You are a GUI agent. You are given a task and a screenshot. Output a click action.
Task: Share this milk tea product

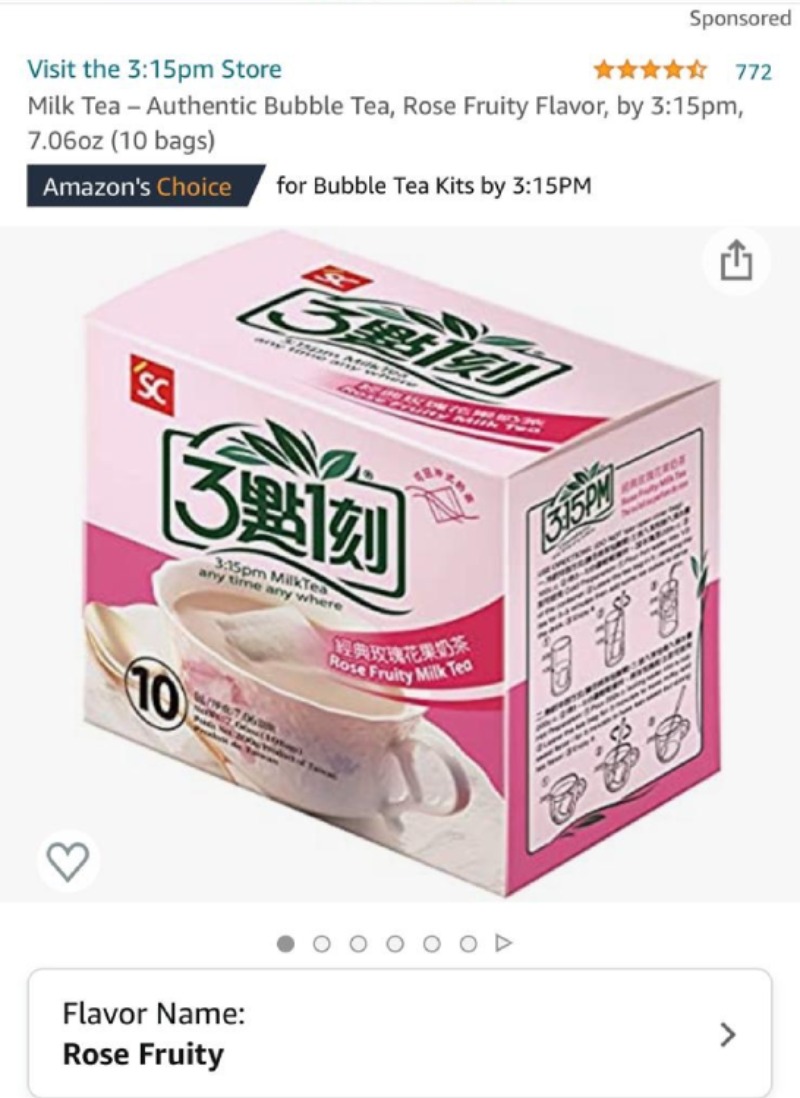coord(735,262)
